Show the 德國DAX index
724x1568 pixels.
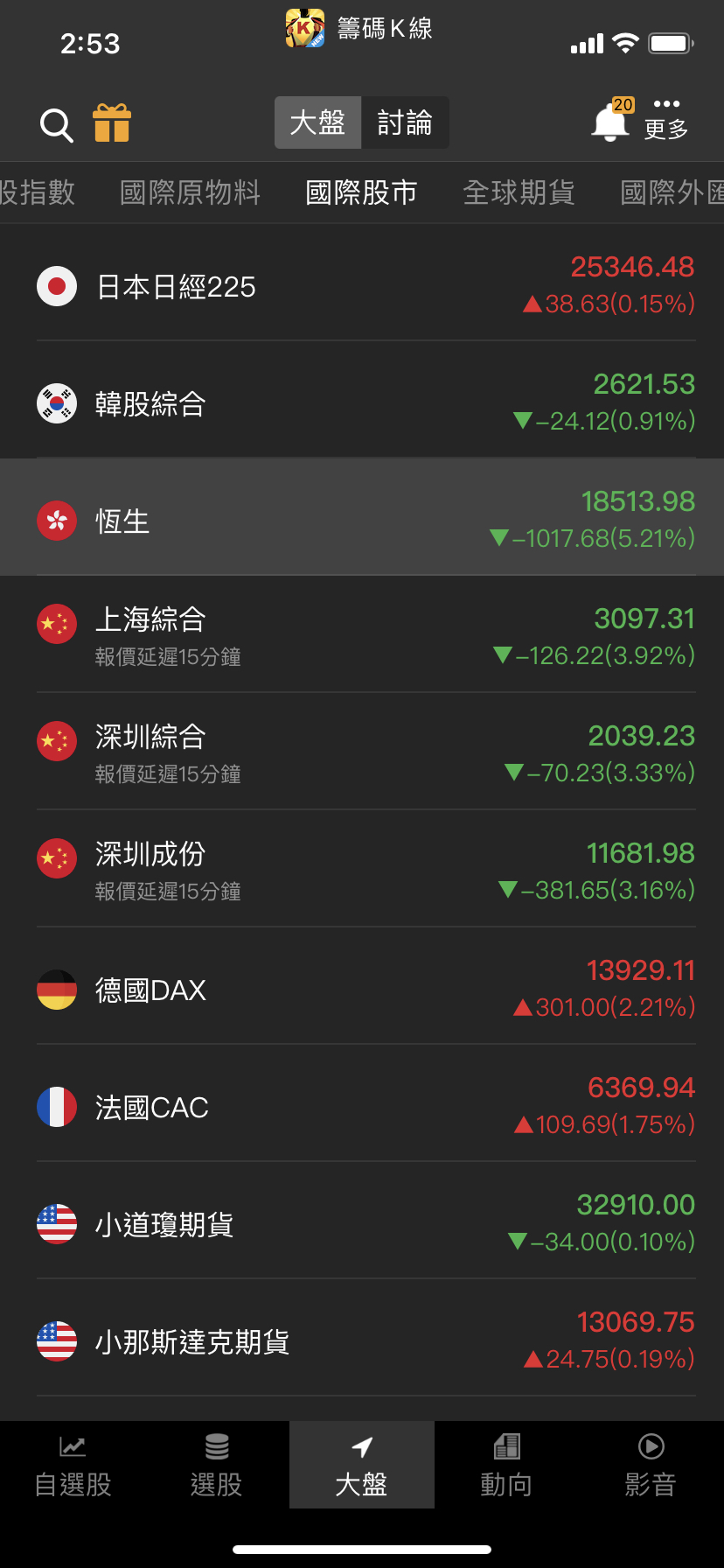pos(362,990)
